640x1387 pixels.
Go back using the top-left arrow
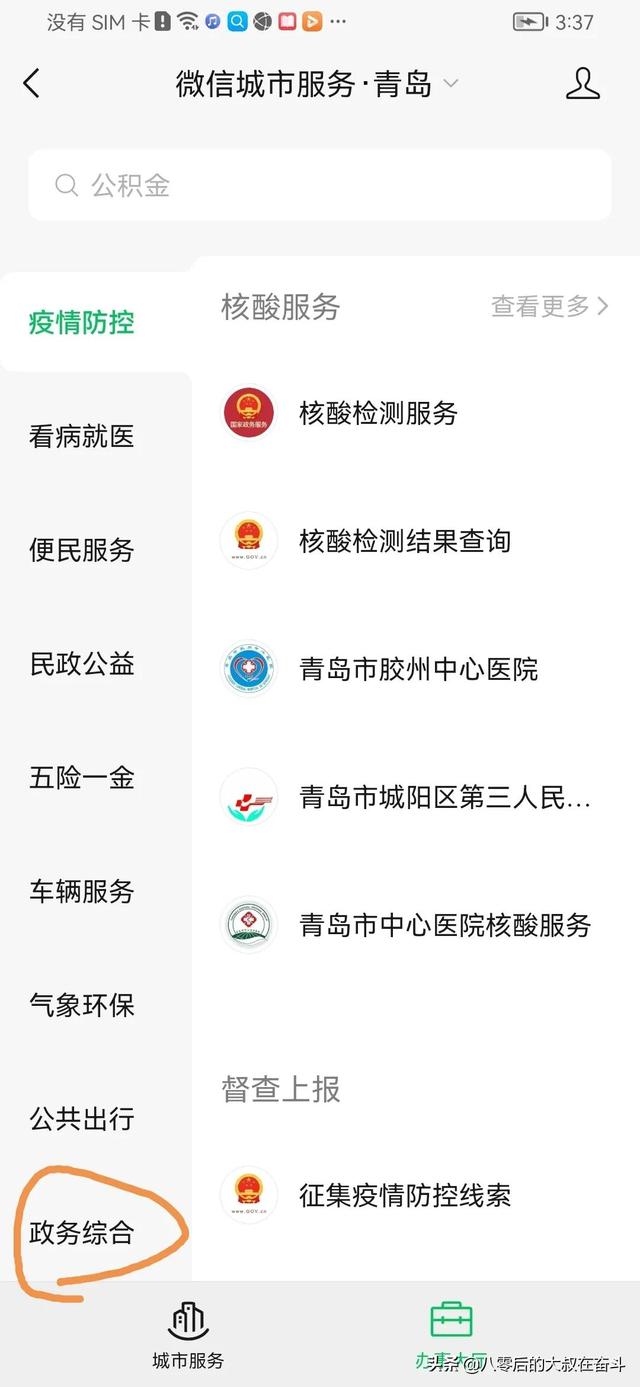point(32,83)
